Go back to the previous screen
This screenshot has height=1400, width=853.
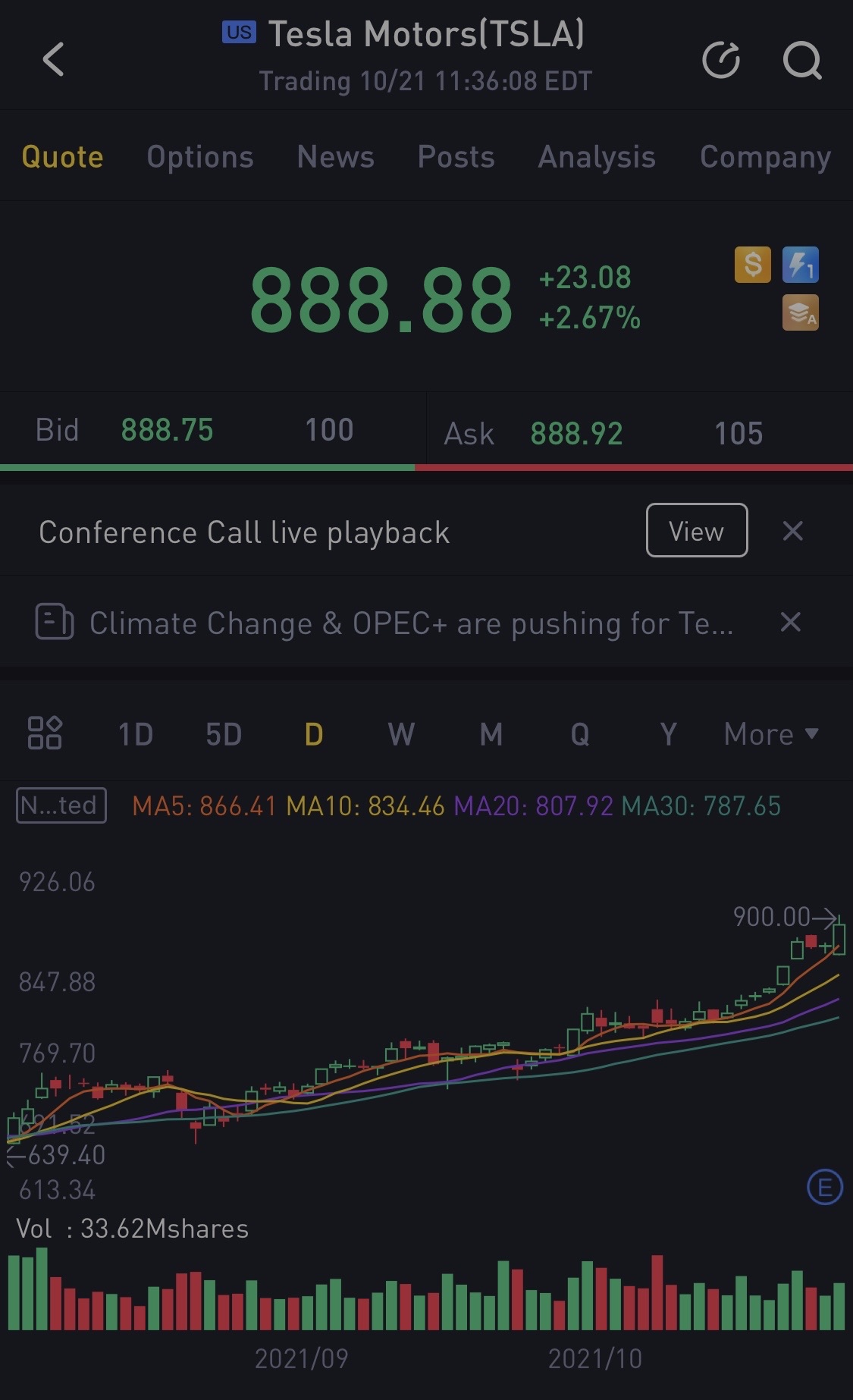coord(53,59)
